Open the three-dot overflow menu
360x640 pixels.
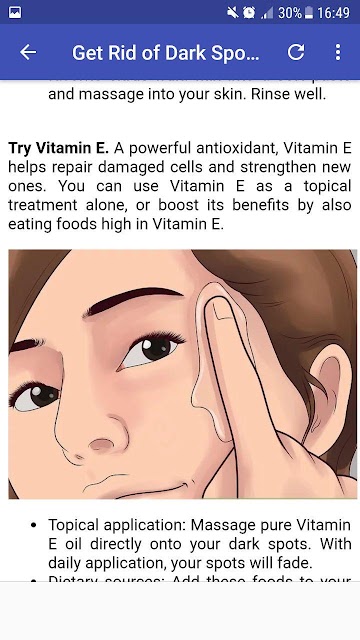(338, 52)
